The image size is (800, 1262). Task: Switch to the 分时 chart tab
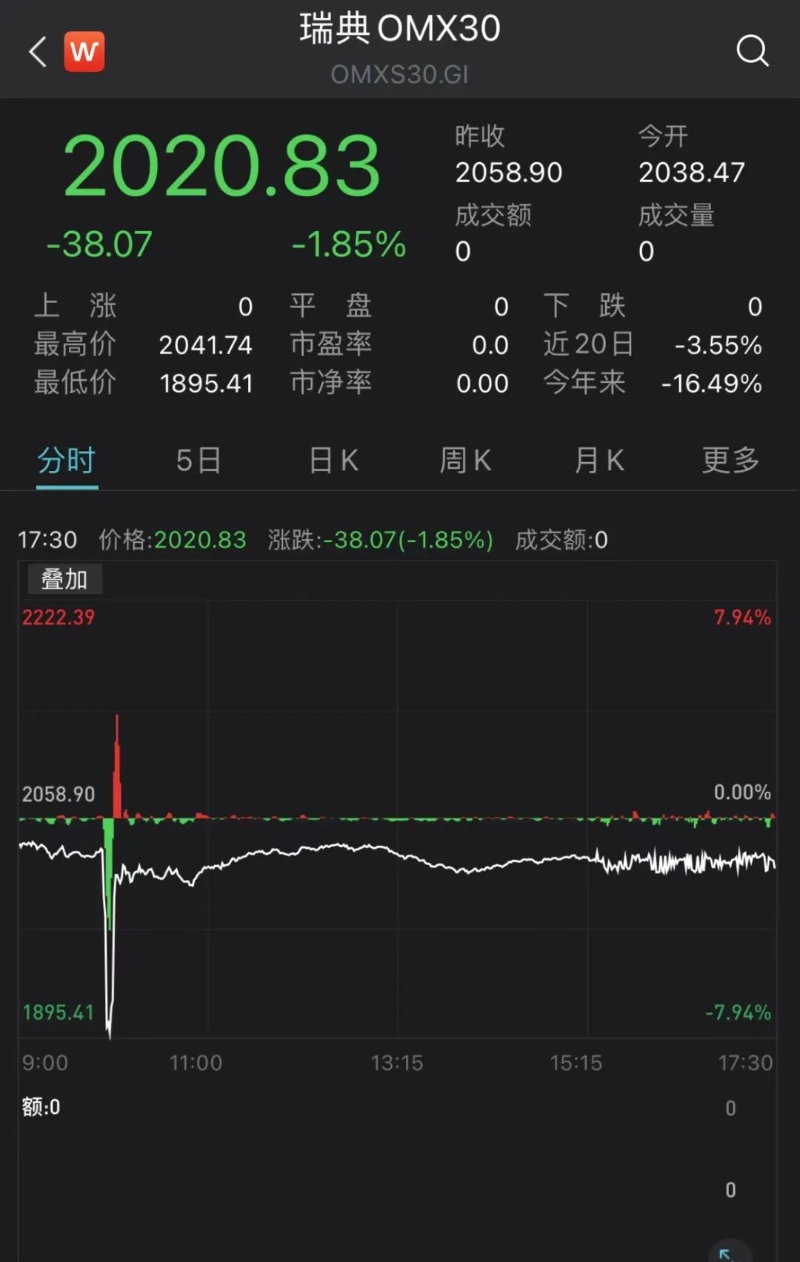pos(67,461)
